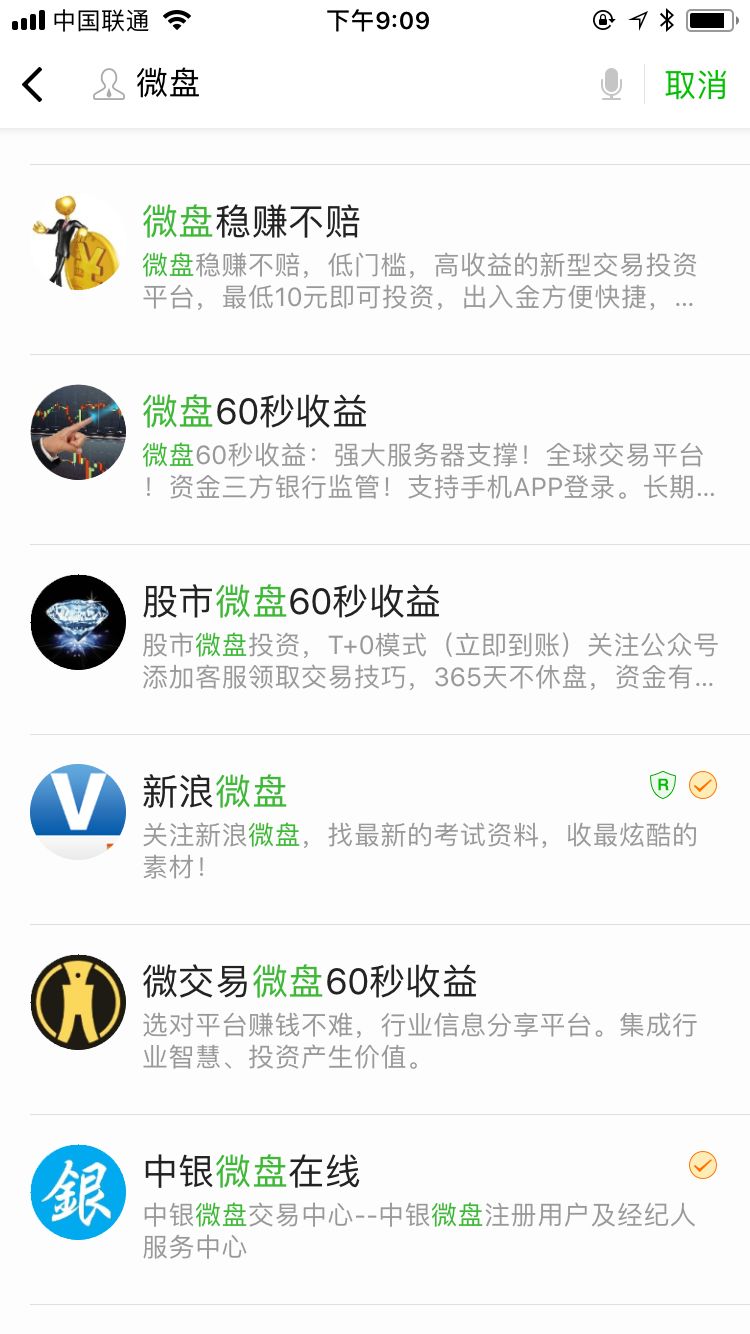Open the diamond avatar of 股市微盘60秒收益

77,621
